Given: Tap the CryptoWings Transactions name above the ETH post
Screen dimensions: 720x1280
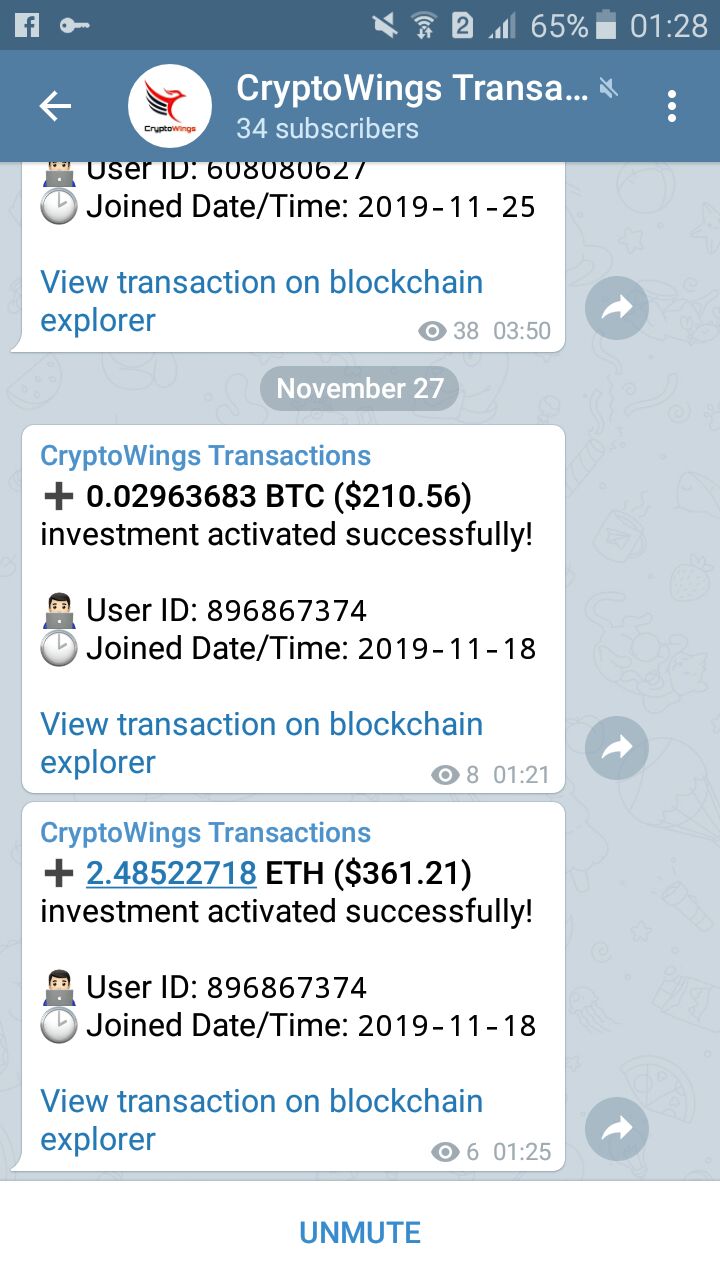Looking at the screenshot, I should (205, 833).
